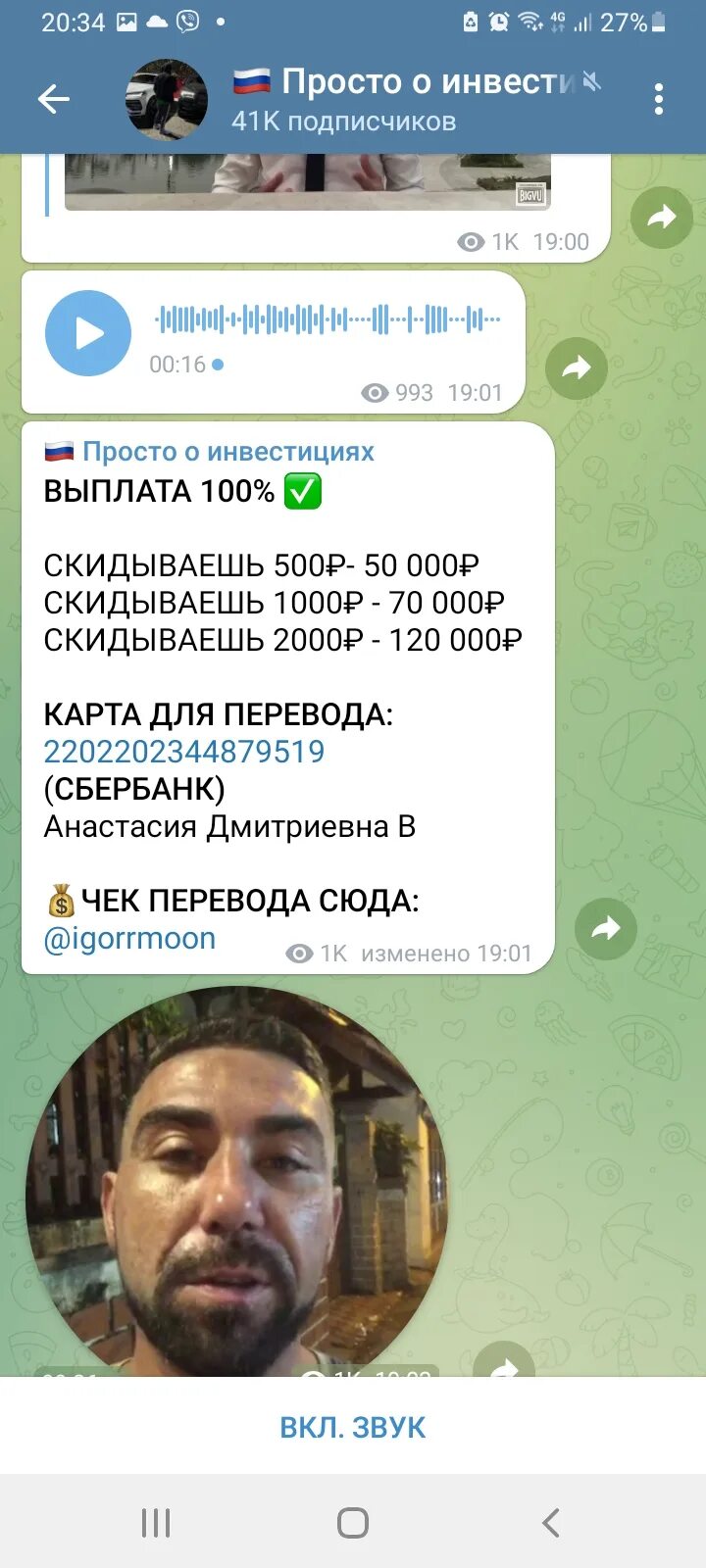Open the @igorrmoon username link

coord(129,938)
